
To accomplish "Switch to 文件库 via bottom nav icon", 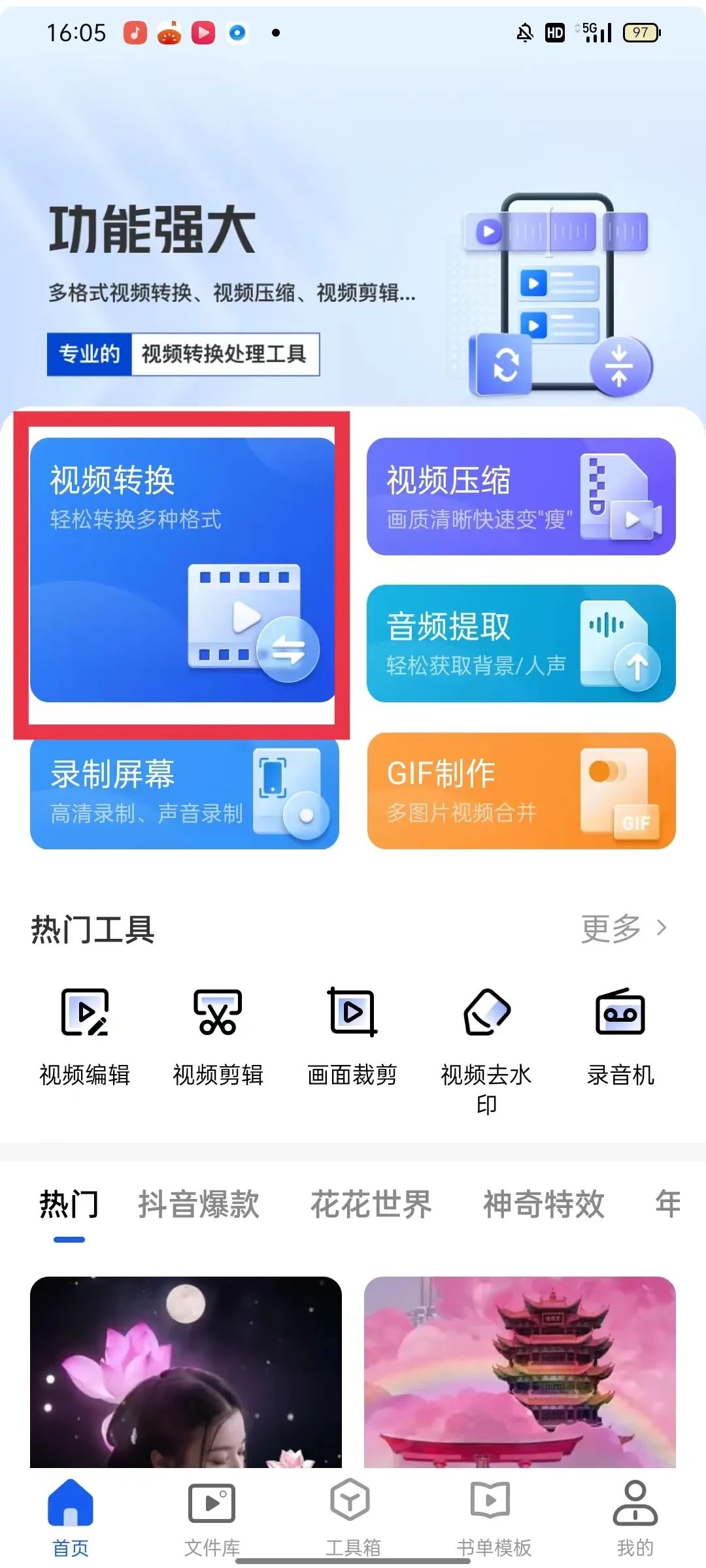I will 212,1503.
